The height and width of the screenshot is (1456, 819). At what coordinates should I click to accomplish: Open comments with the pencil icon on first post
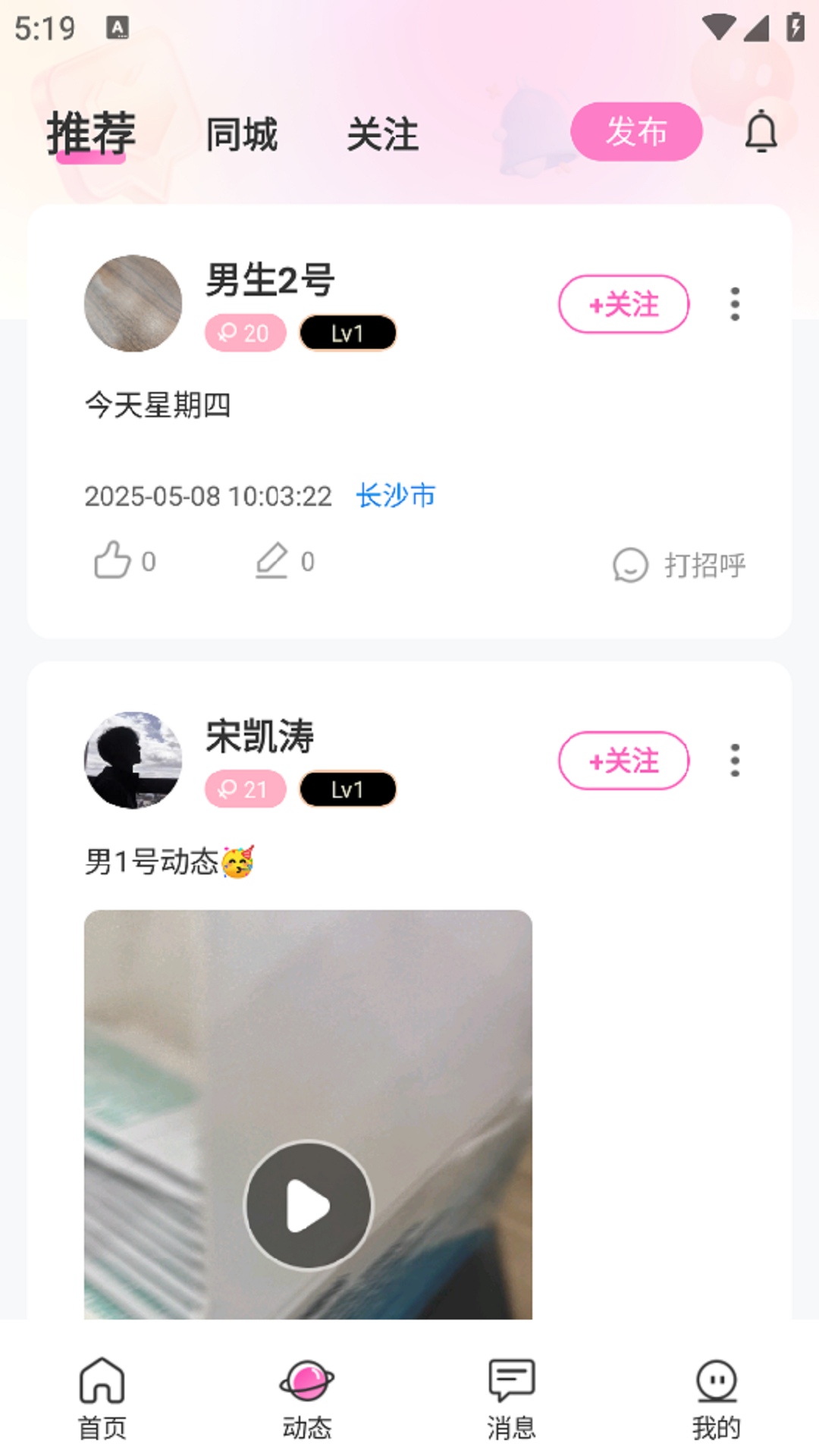point(271,560)
